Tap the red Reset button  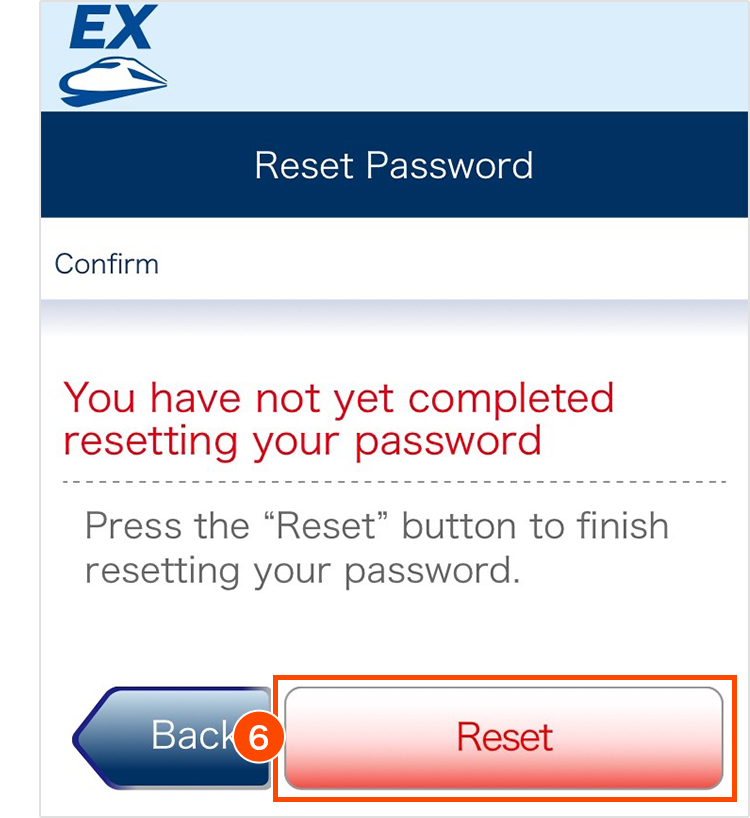[x=504, y=738]
